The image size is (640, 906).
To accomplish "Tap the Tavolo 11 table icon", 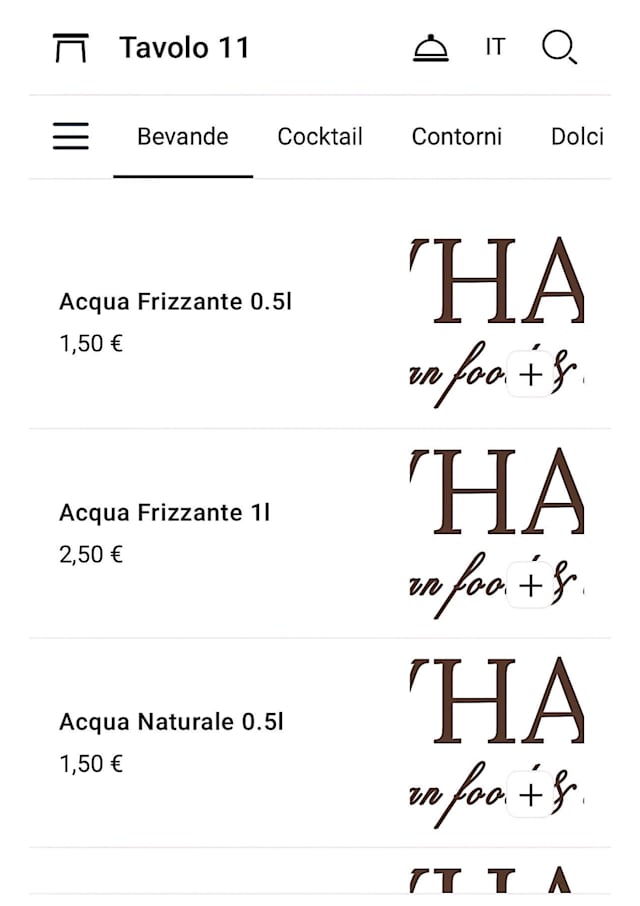I will 71,48.
